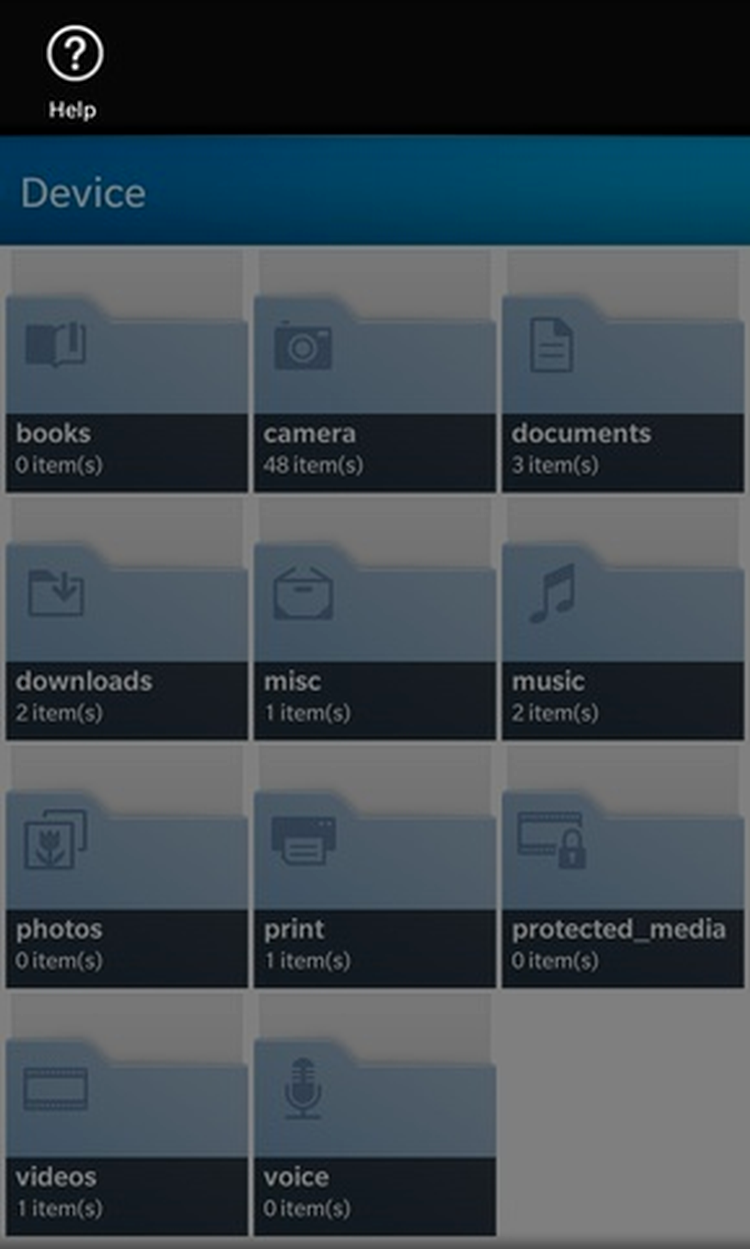The image size is (750, 1249).
Task: Open the camera folder
Action: 375,392
